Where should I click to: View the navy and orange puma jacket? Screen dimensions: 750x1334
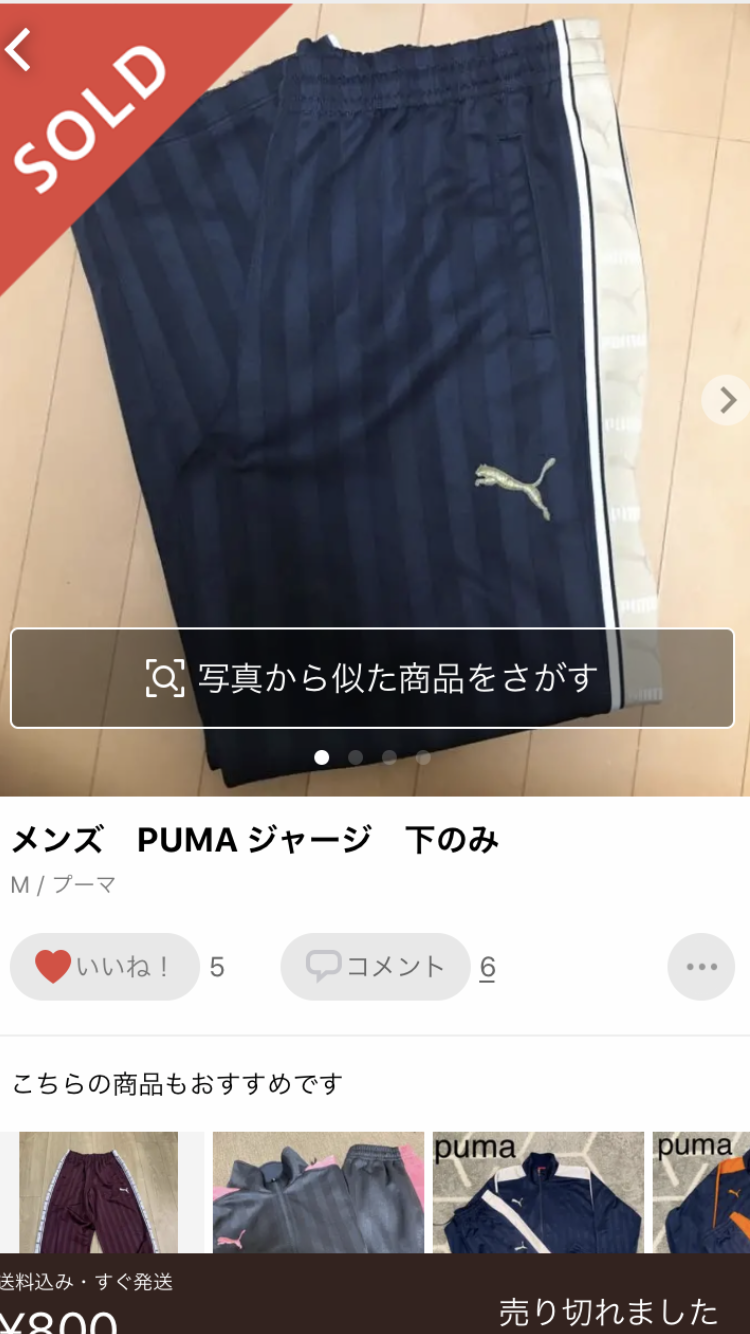[x=701, y=1192]
